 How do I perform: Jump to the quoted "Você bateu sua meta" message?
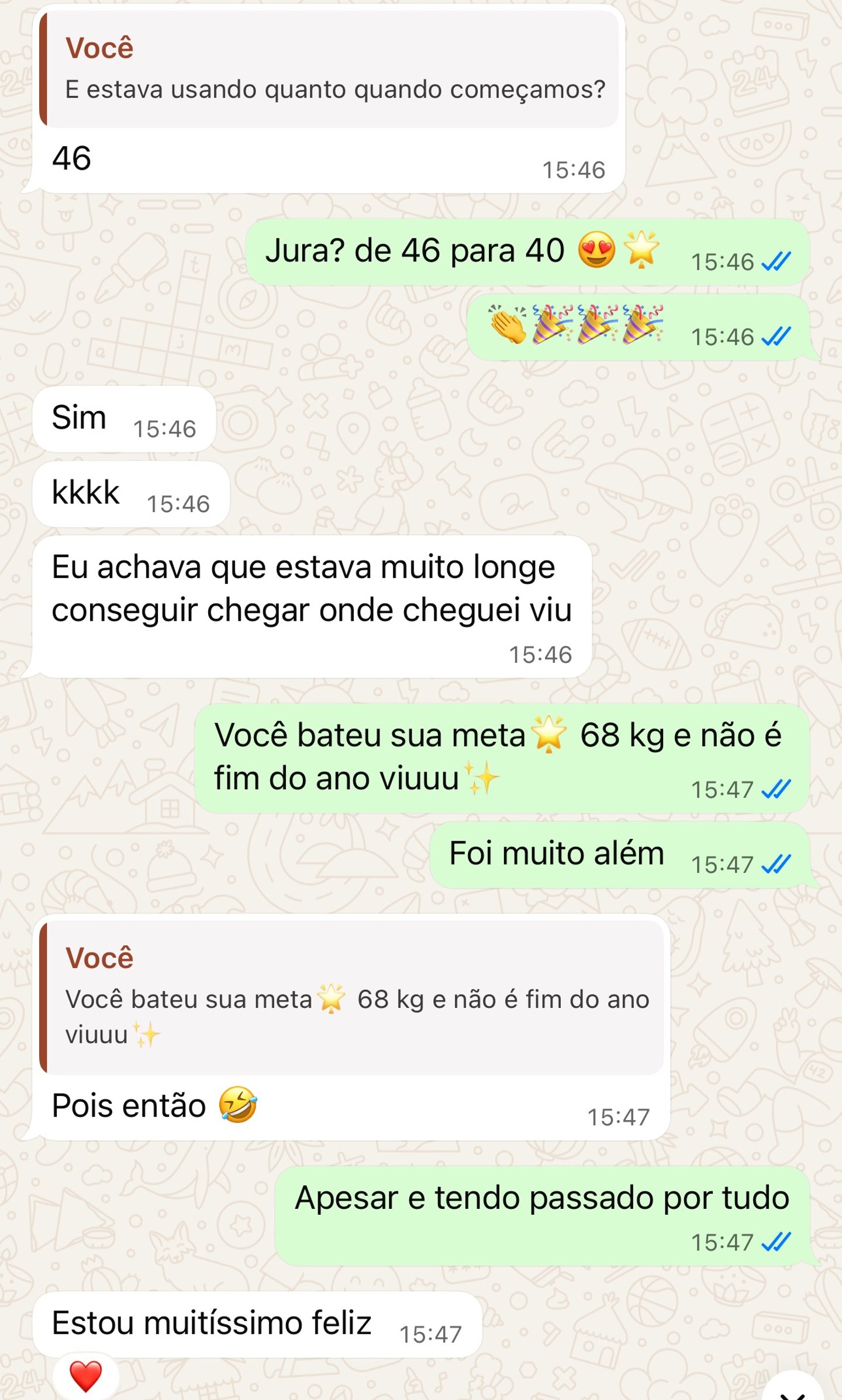point(351,998)
